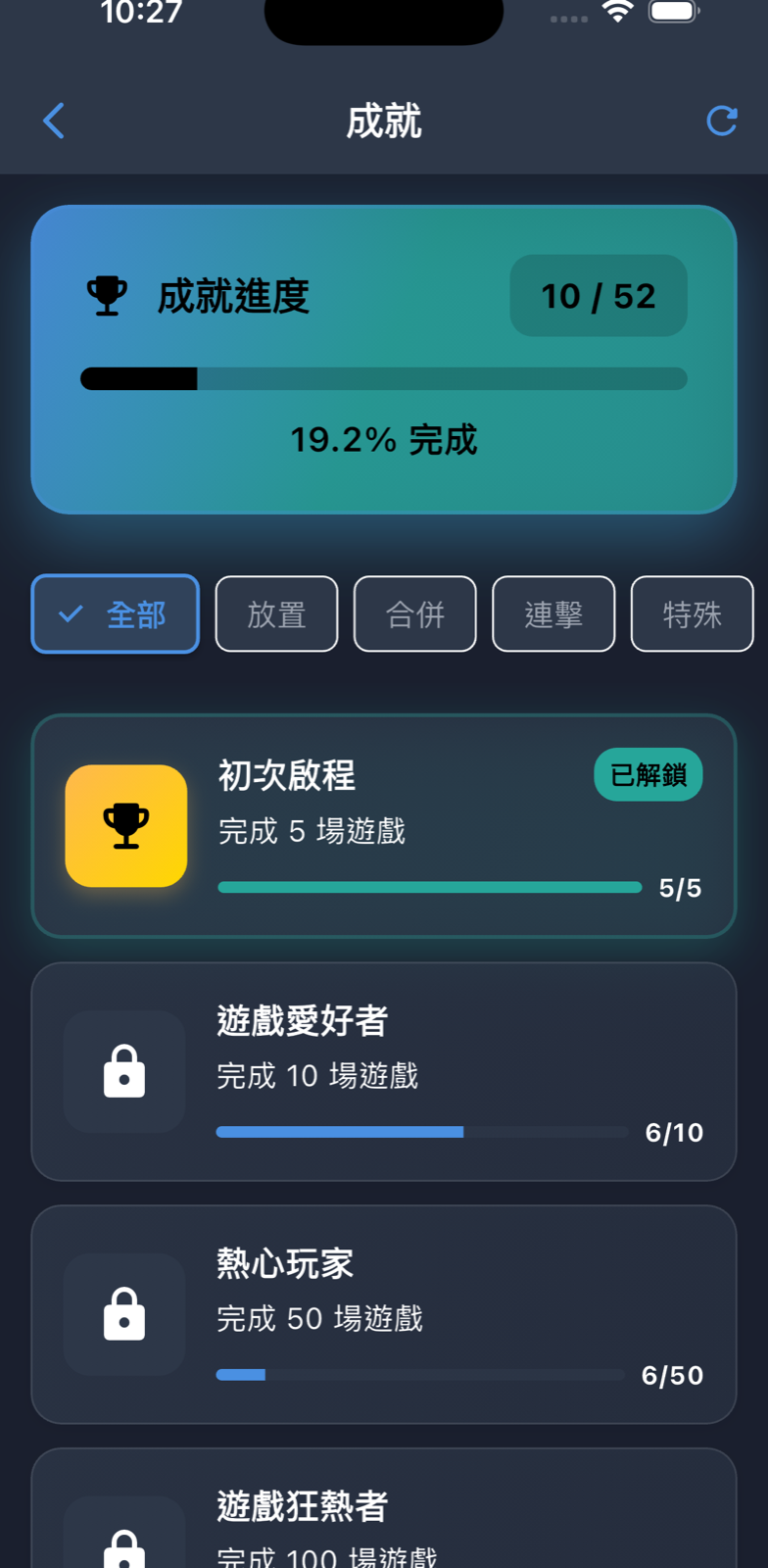The height and width of the screenshot is (1568, 768).
Task: Open the 特殊 achievements category
Action: (692, 613)
